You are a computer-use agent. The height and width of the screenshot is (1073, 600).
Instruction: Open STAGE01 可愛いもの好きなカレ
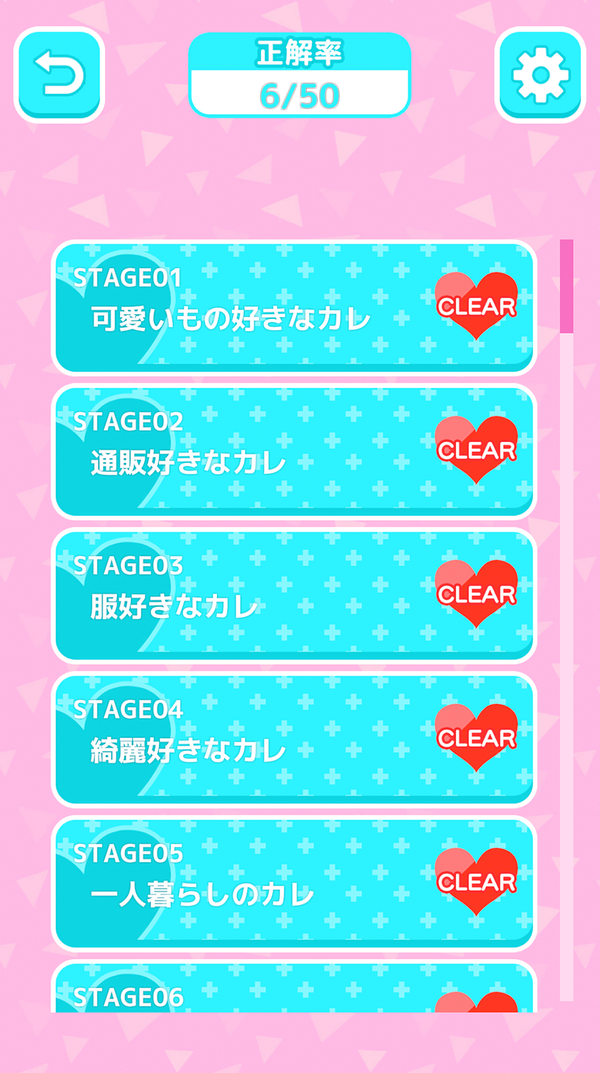coord(294,307)
